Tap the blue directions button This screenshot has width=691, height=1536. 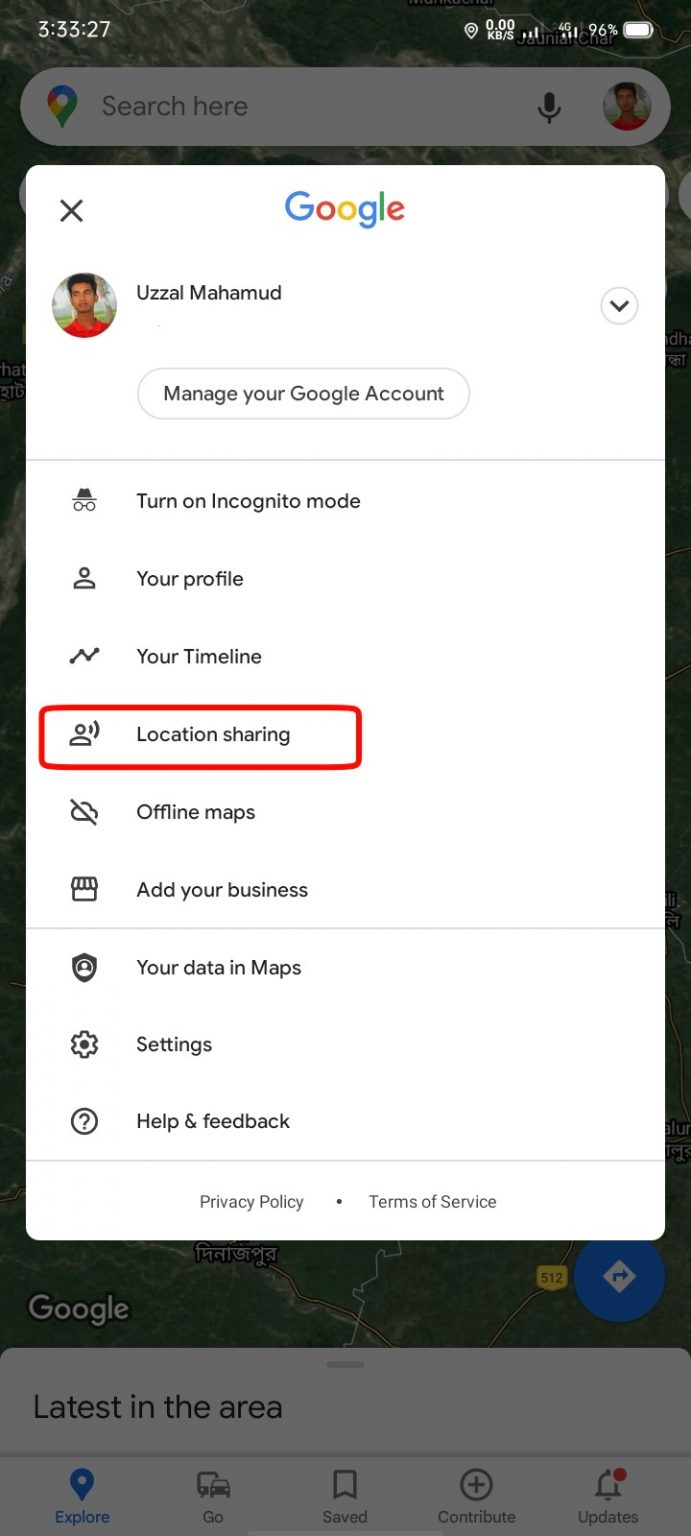tap(619, 1277)
